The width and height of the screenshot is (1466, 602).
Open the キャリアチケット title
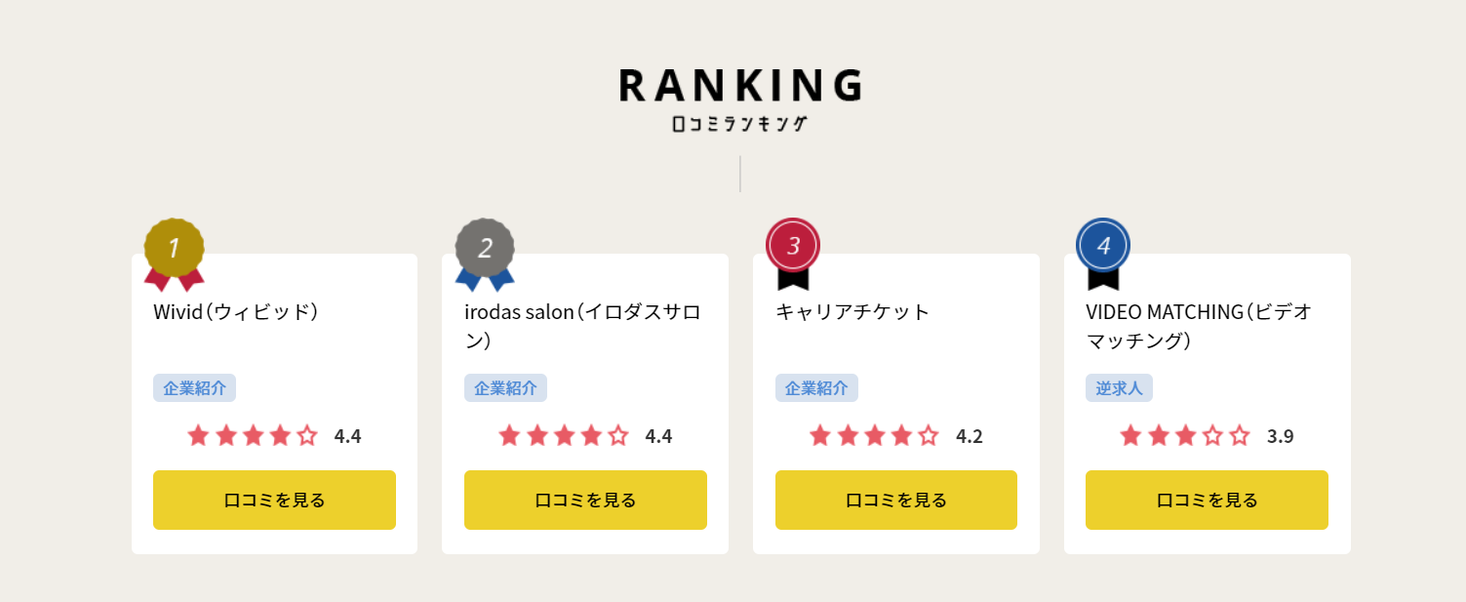pyautogui.click(x=852, y=312)
